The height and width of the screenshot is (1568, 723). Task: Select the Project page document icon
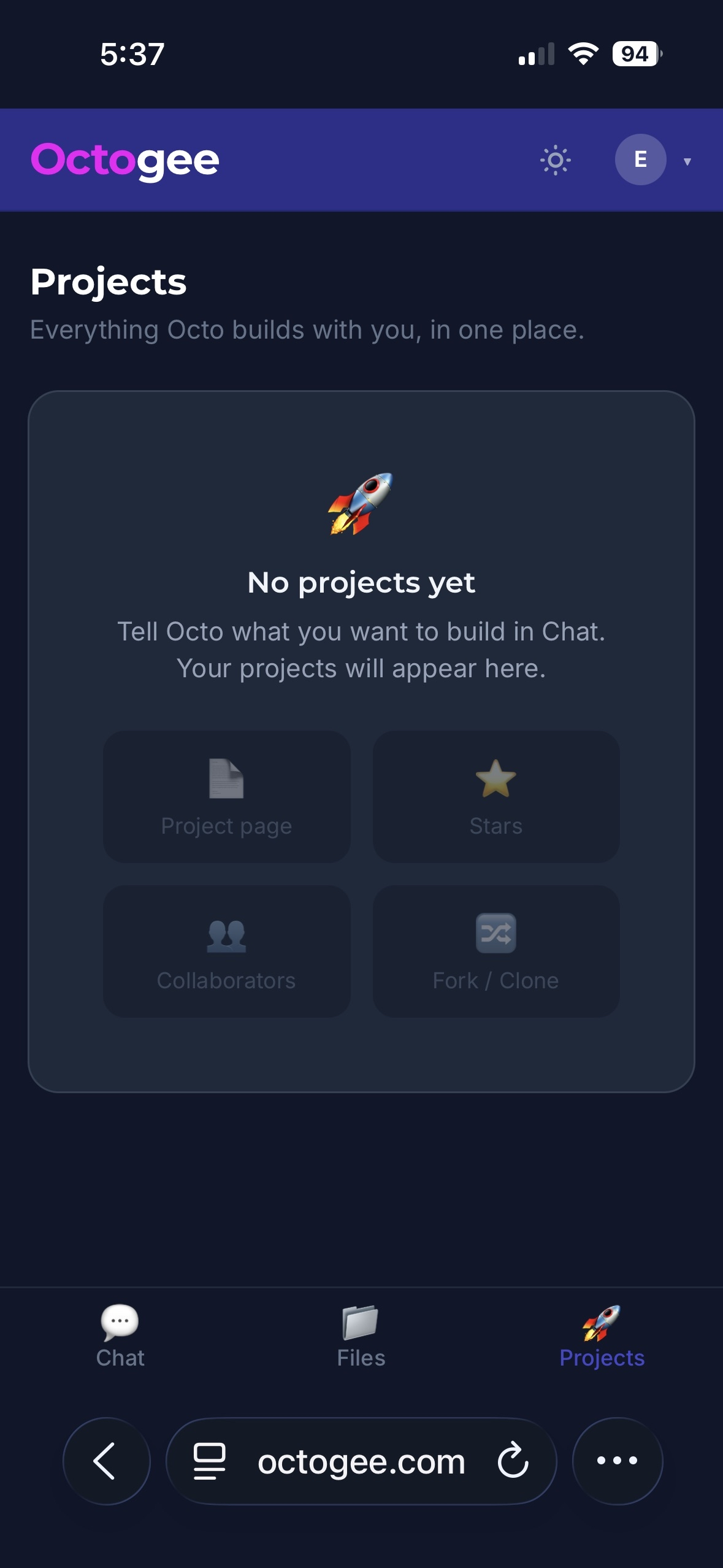(226, 779)
